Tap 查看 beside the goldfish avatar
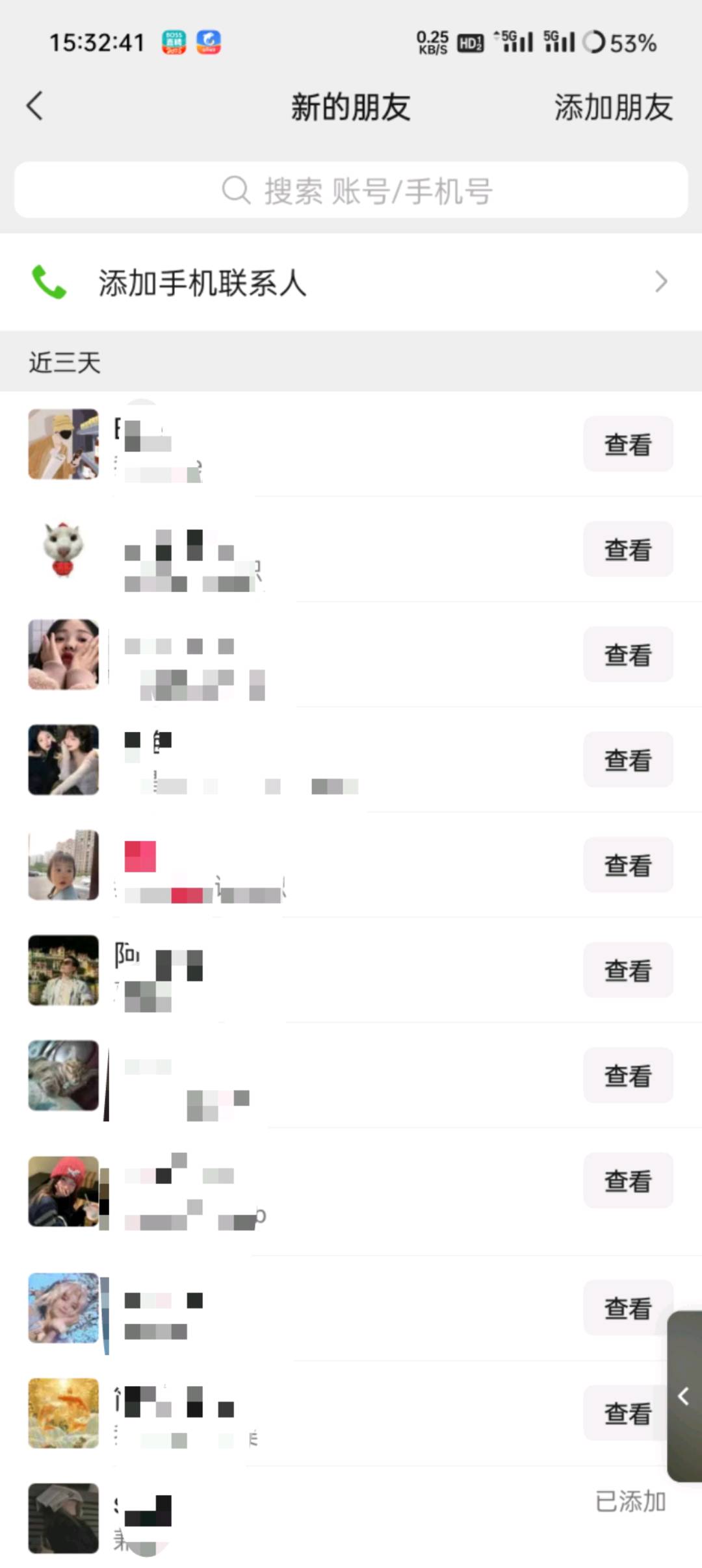The height and width of the screenshot is (1568, 702). point(624,1413)
